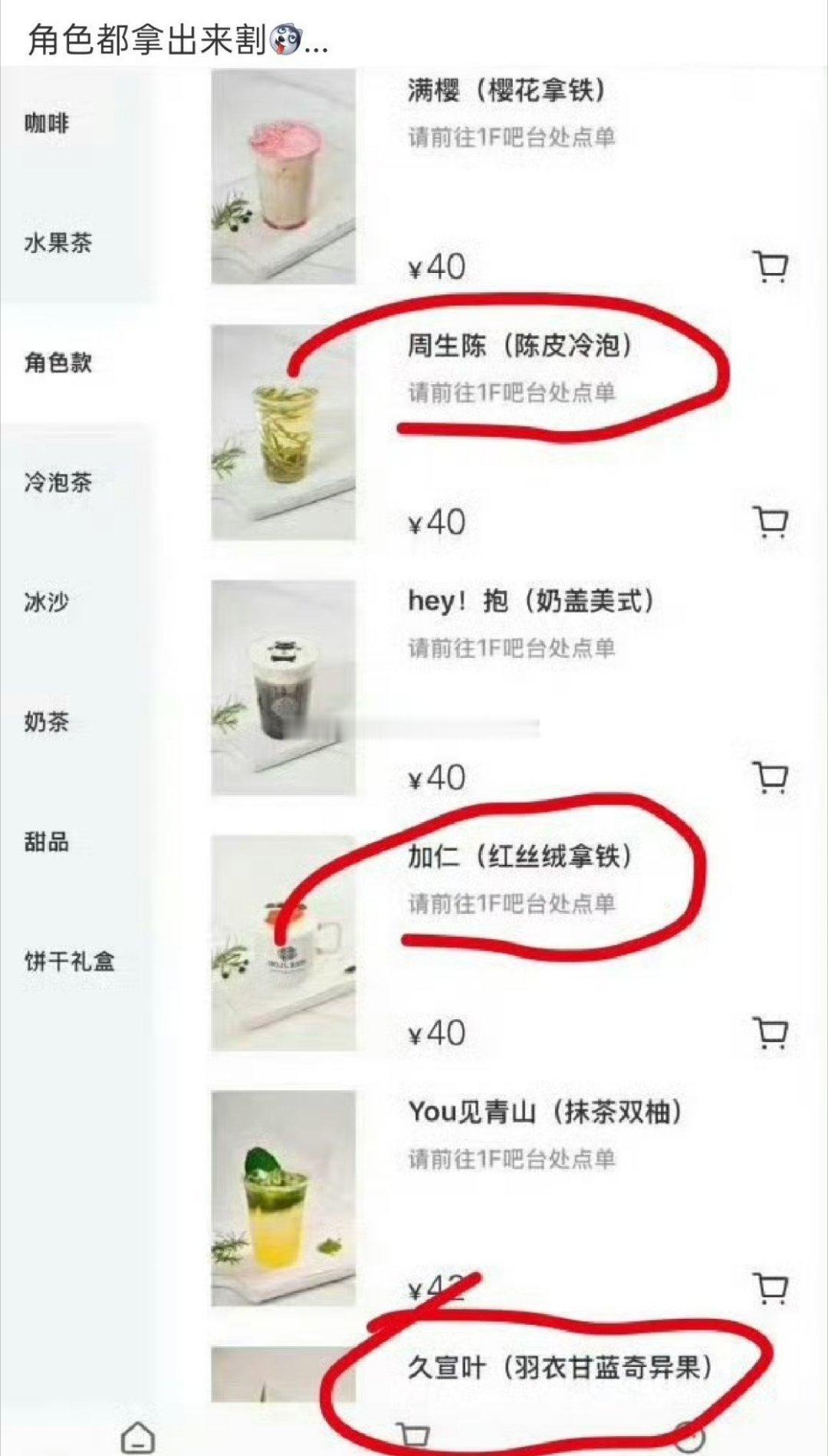
Task: Tap the profile icon at bottom right
Action: [690, 1437]
